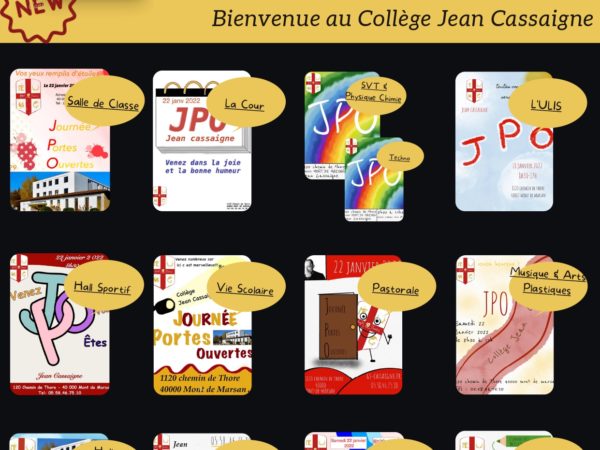Screen dimensions: 600x450
Task: Tap the Techno label
Action: 398,157
